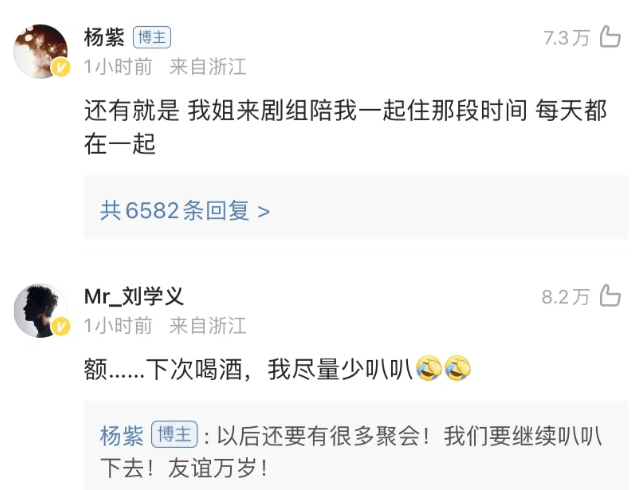Tap 杨紫's name in the reply
This screenshot has width=636, height=490.
click(x=121, y=436)
